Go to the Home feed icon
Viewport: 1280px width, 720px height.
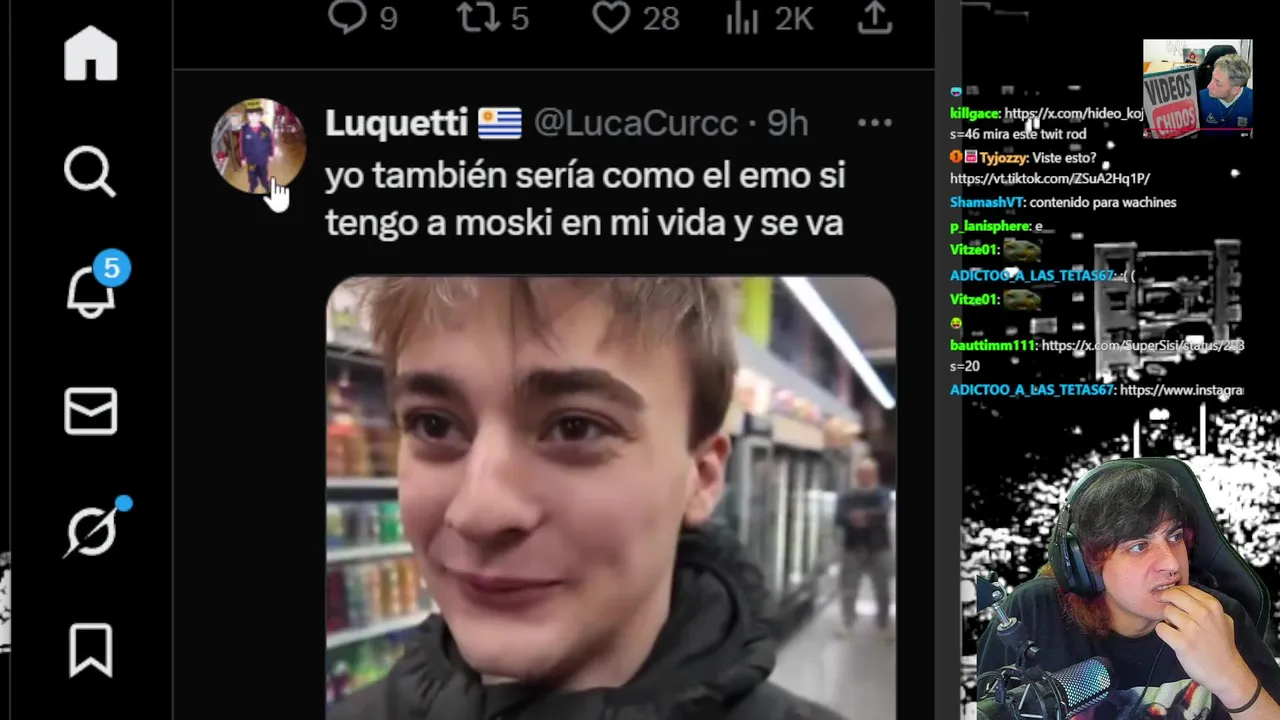91,53
